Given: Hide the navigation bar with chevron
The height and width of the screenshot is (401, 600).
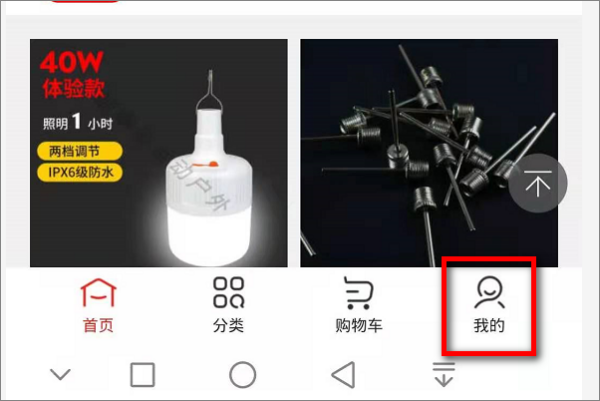Looking at the screenshot, I should [61, 375].
